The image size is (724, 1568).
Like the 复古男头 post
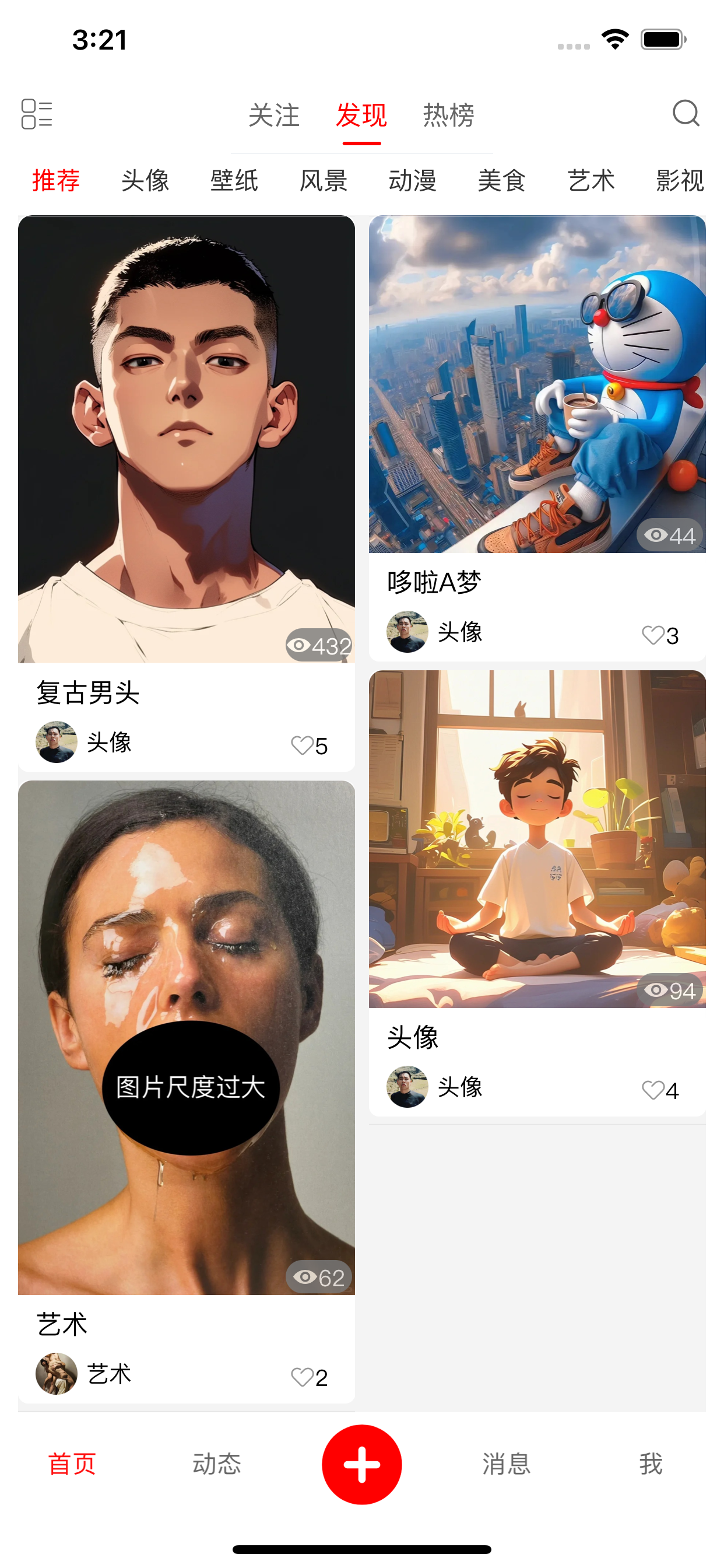pos(303,745)
